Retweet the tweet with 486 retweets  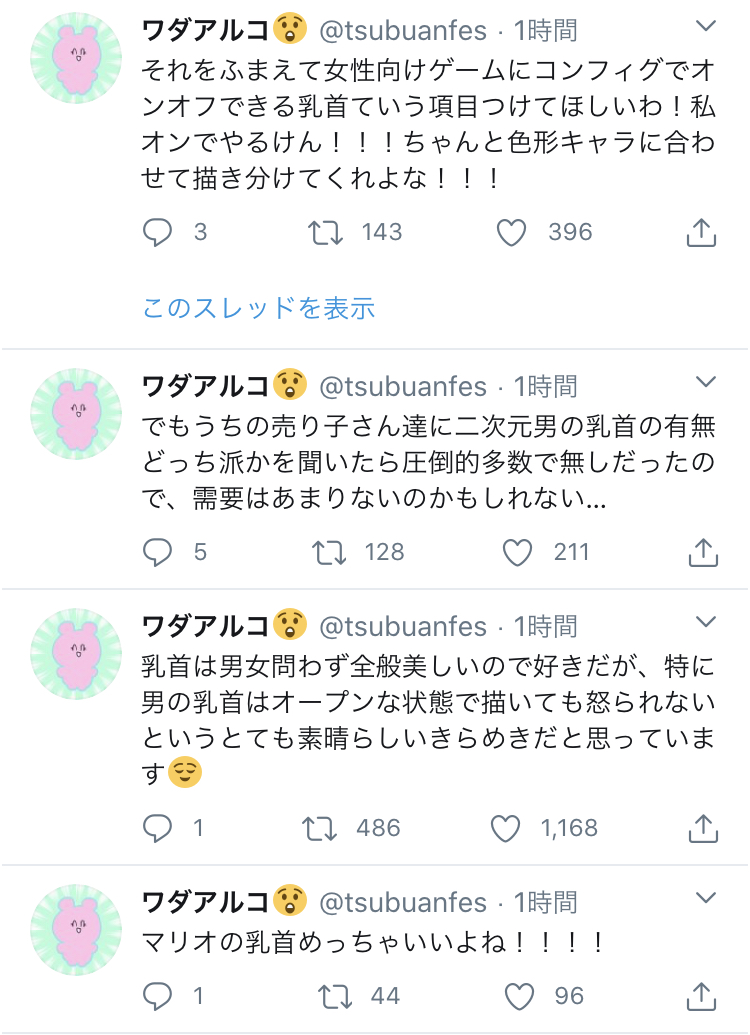point(320,828)
